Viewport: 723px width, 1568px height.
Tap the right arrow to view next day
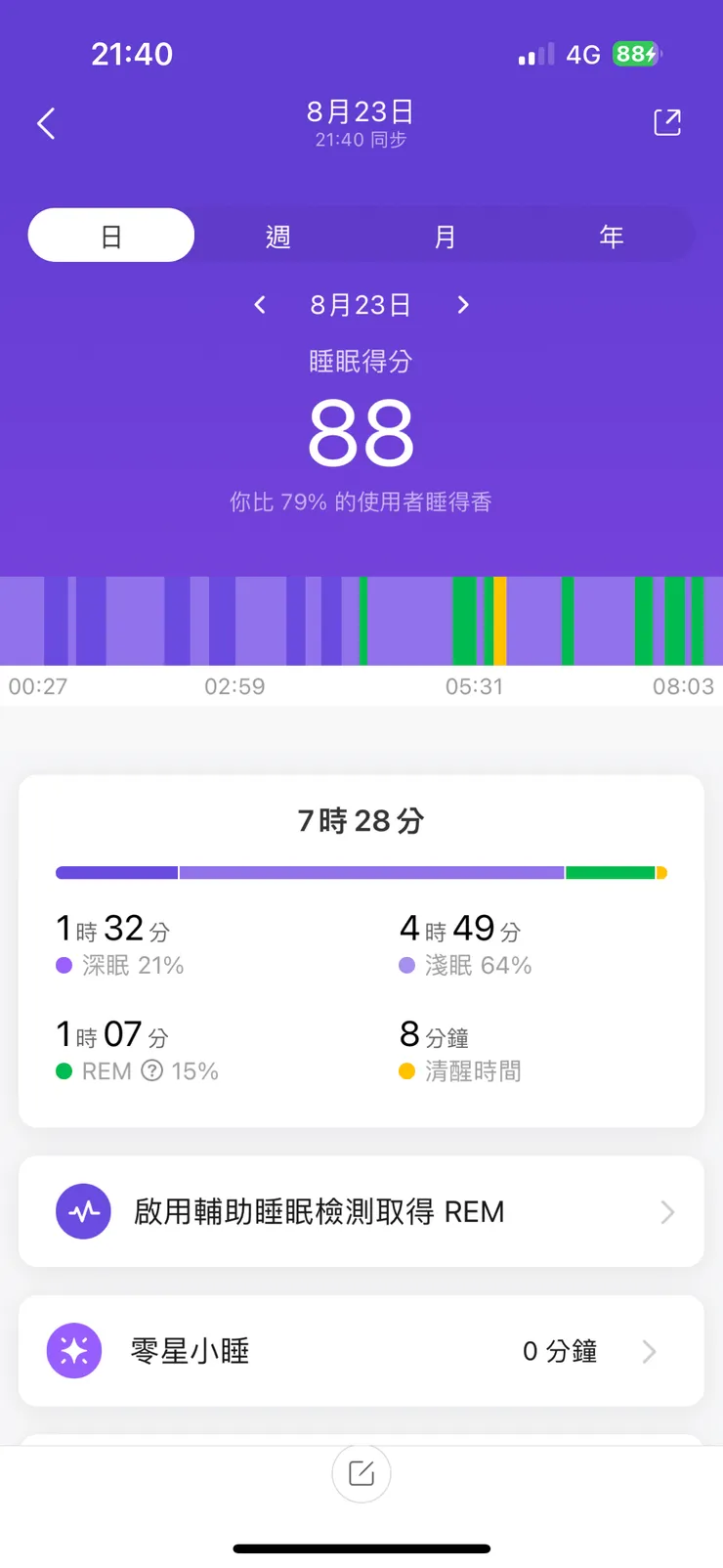pos(463,305)
